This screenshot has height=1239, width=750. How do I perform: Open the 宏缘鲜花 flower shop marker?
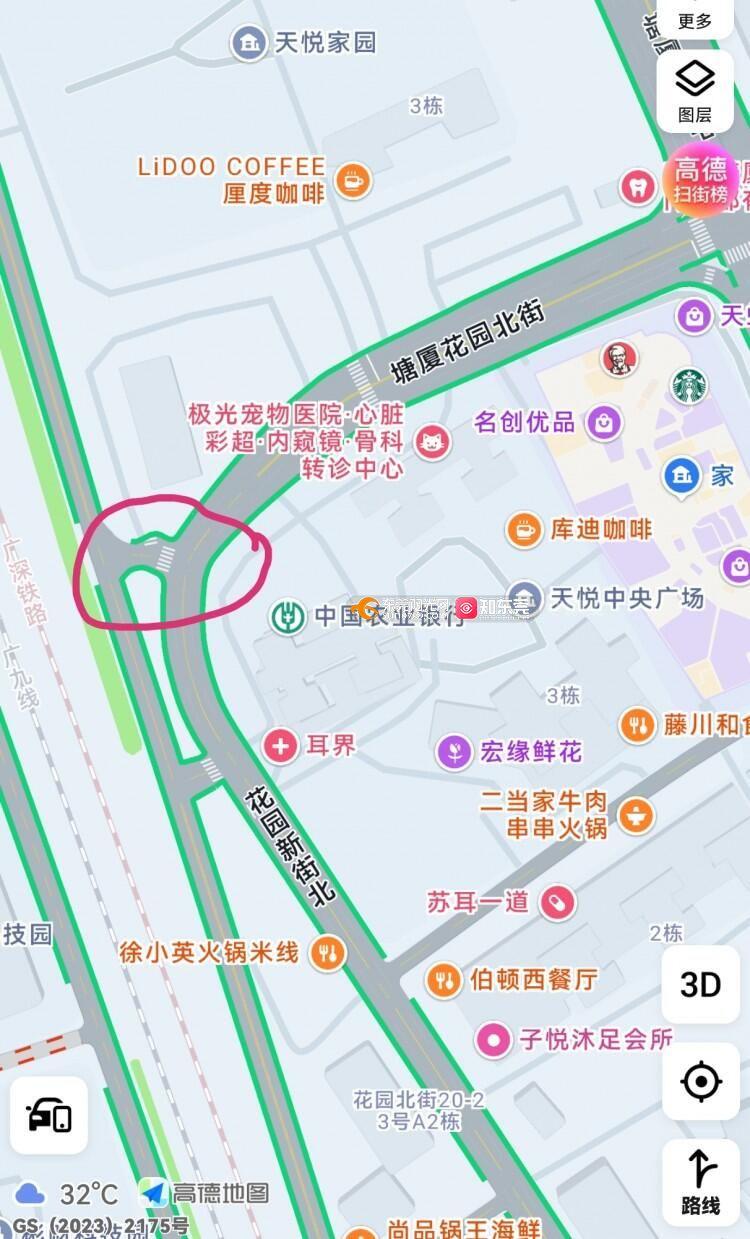[454, 751]
